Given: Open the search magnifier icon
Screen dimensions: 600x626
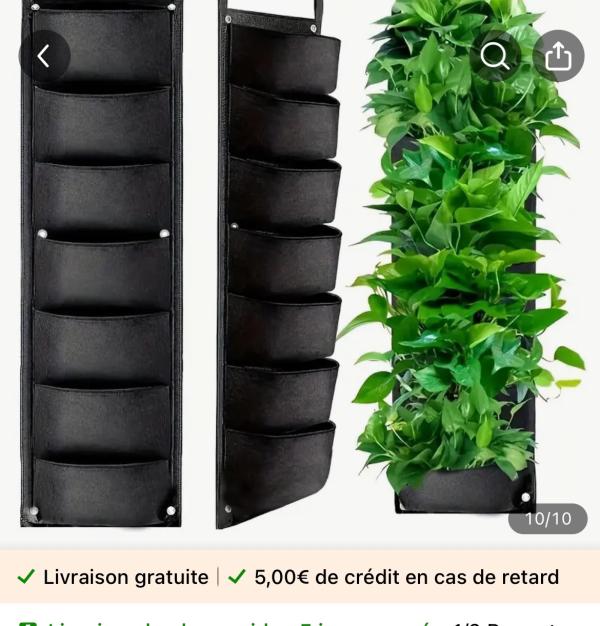Looking at the screenshot, I should 495,56.
